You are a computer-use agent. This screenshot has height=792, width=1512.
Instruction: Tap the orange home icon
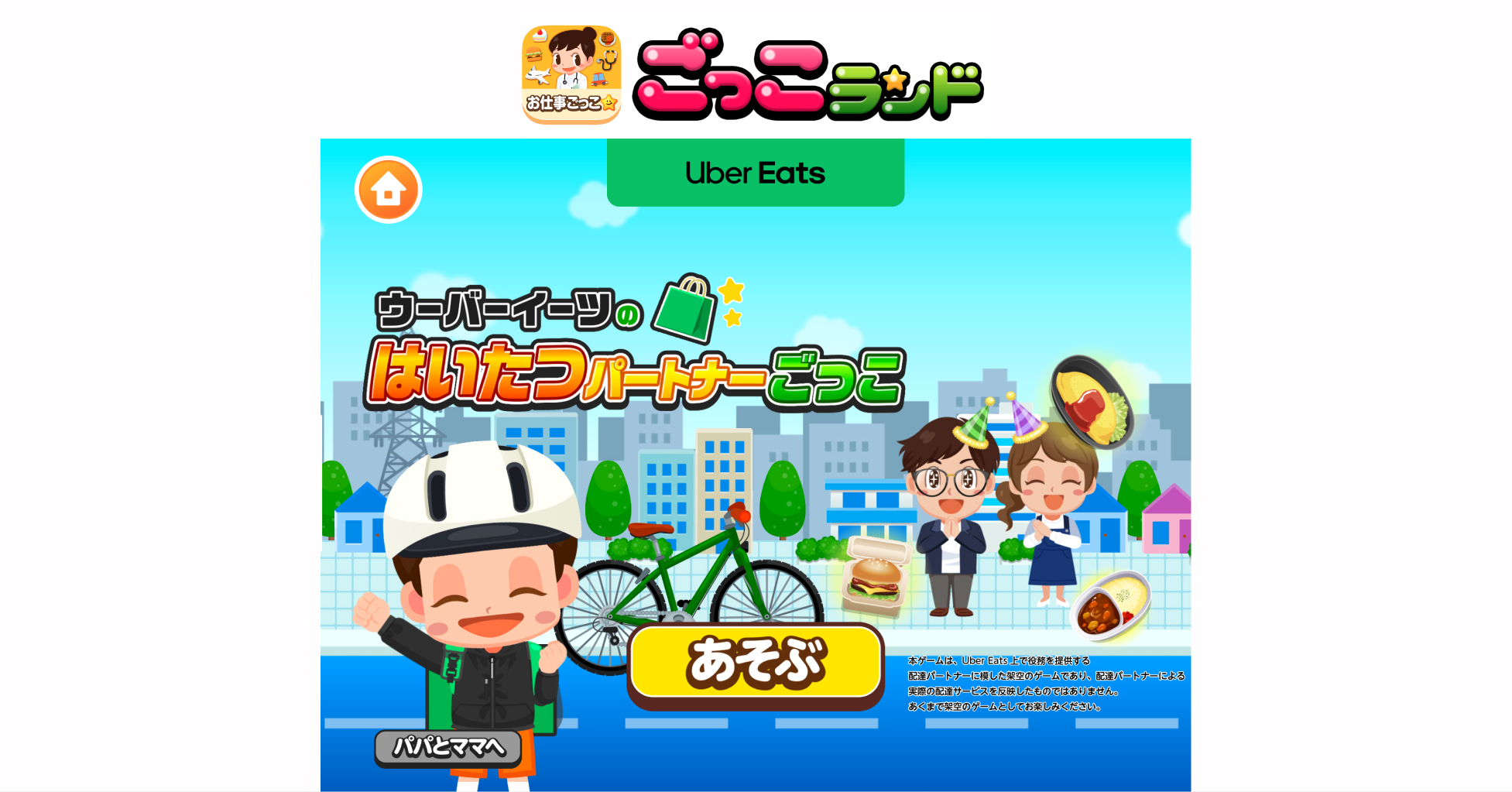point(388,190)
